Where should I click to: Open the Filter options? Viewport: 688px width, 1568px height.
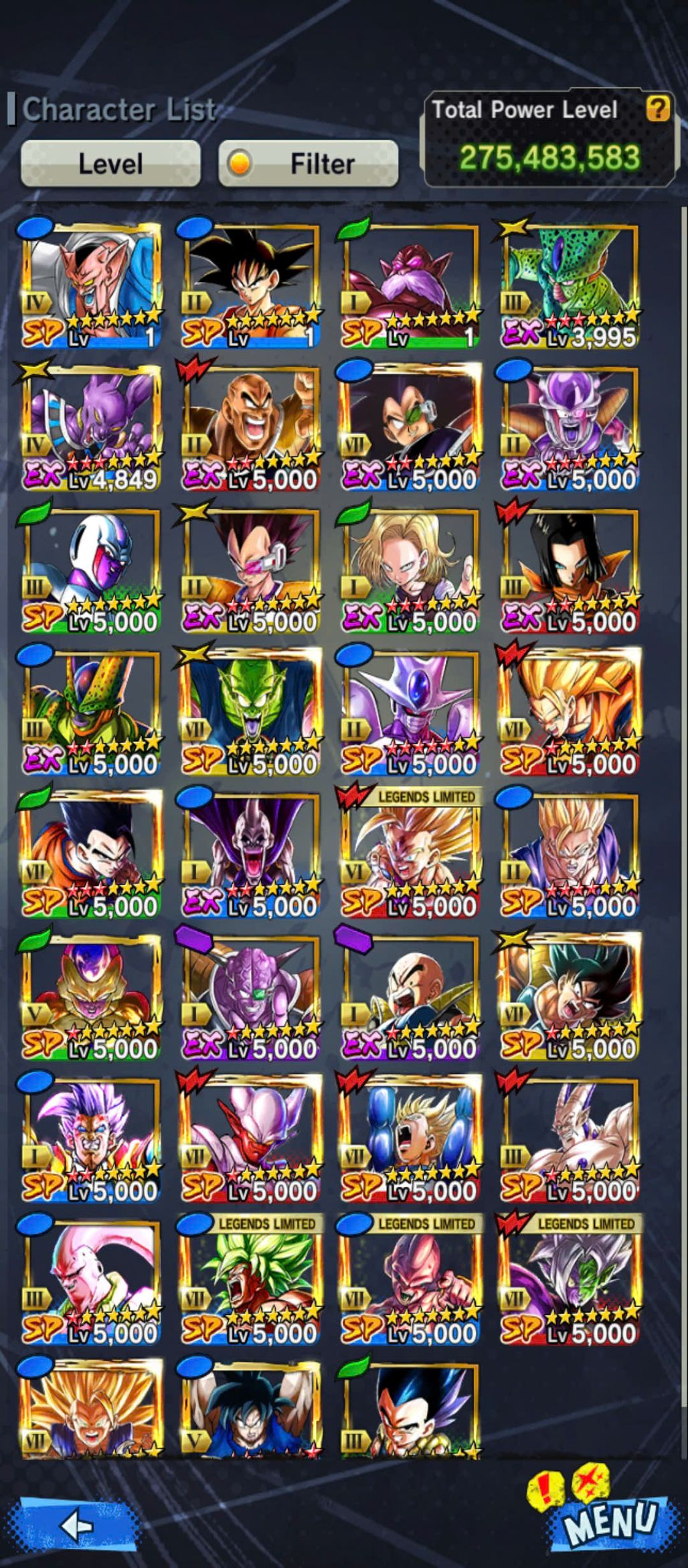(x=309, y=163)
